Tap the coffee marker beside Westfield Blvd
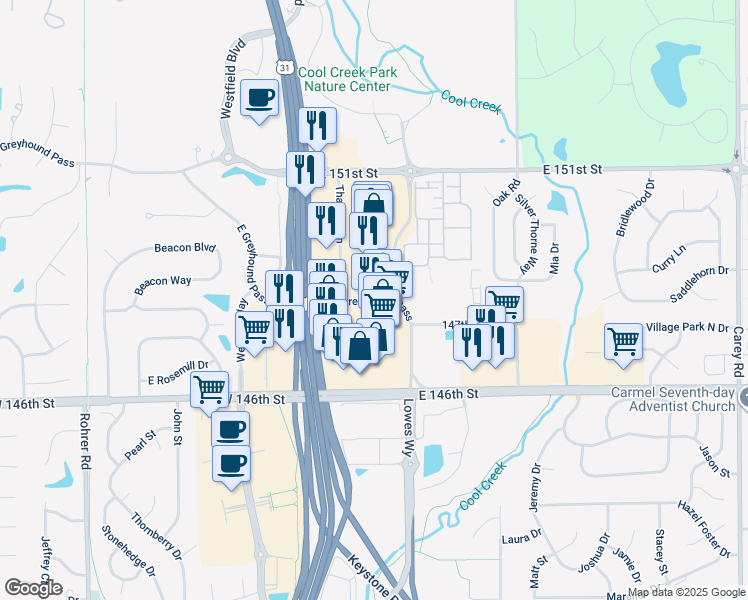748x600 pixels. click(x=260, y=97)
